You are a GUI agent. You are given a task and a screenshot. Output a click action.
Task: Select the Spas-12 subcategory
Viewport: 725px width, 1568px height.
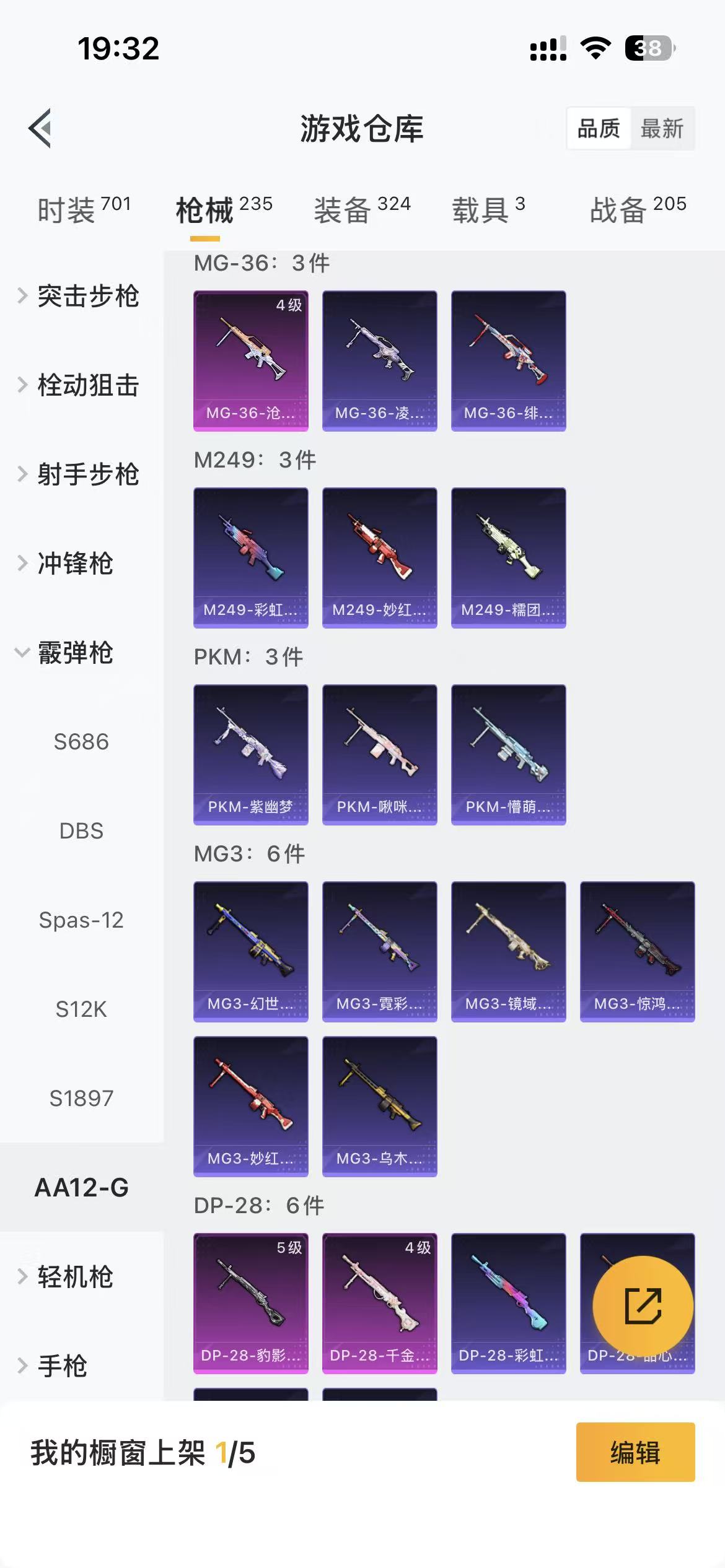pos(81,920)
